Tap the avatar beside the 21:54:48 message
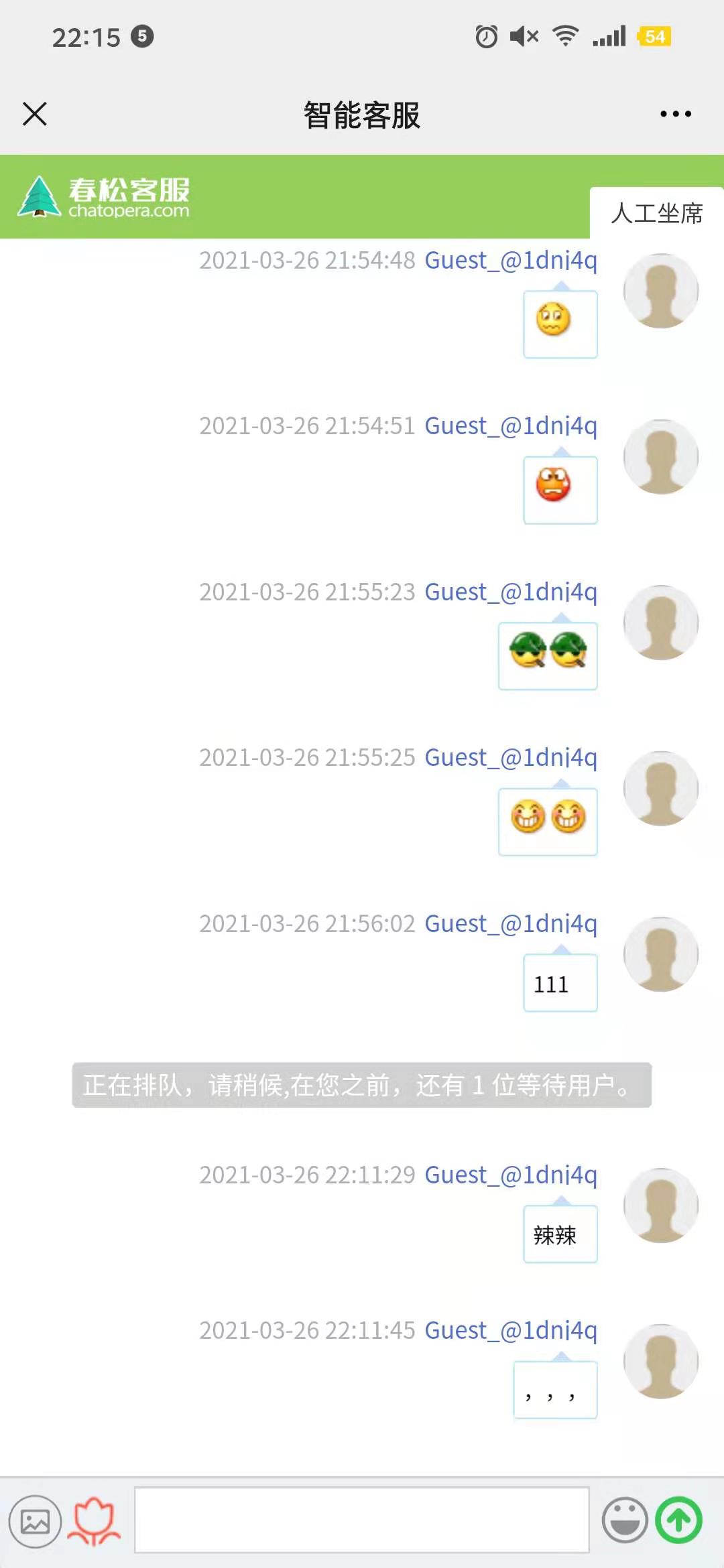 [x=661, y=290]
